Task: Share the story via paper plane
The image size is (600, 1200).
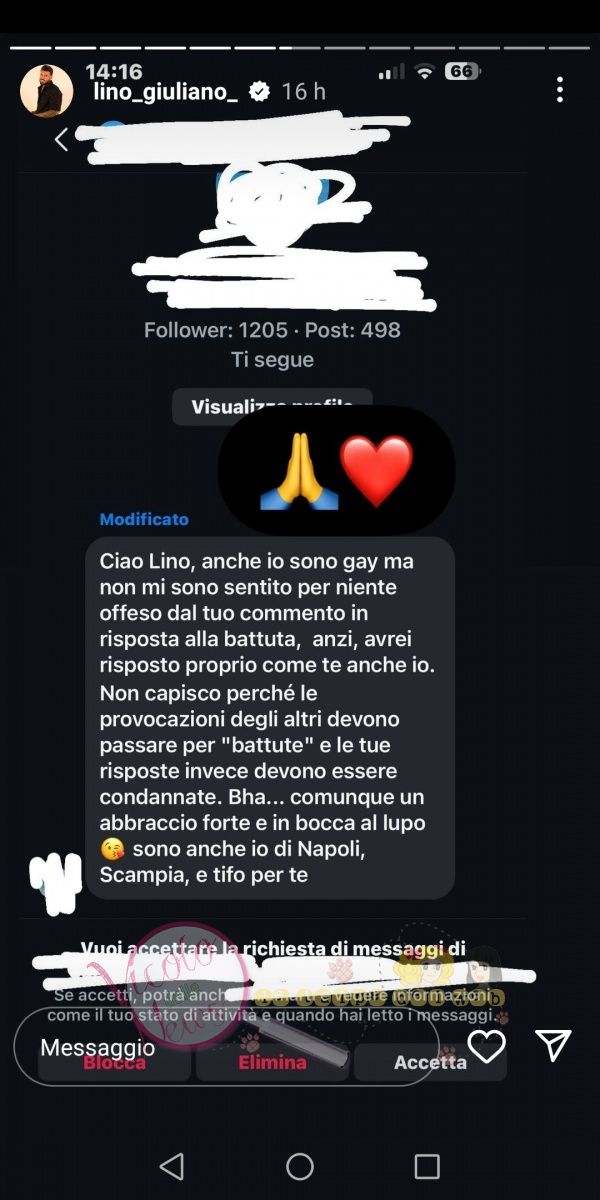Action: (552, 1046)
